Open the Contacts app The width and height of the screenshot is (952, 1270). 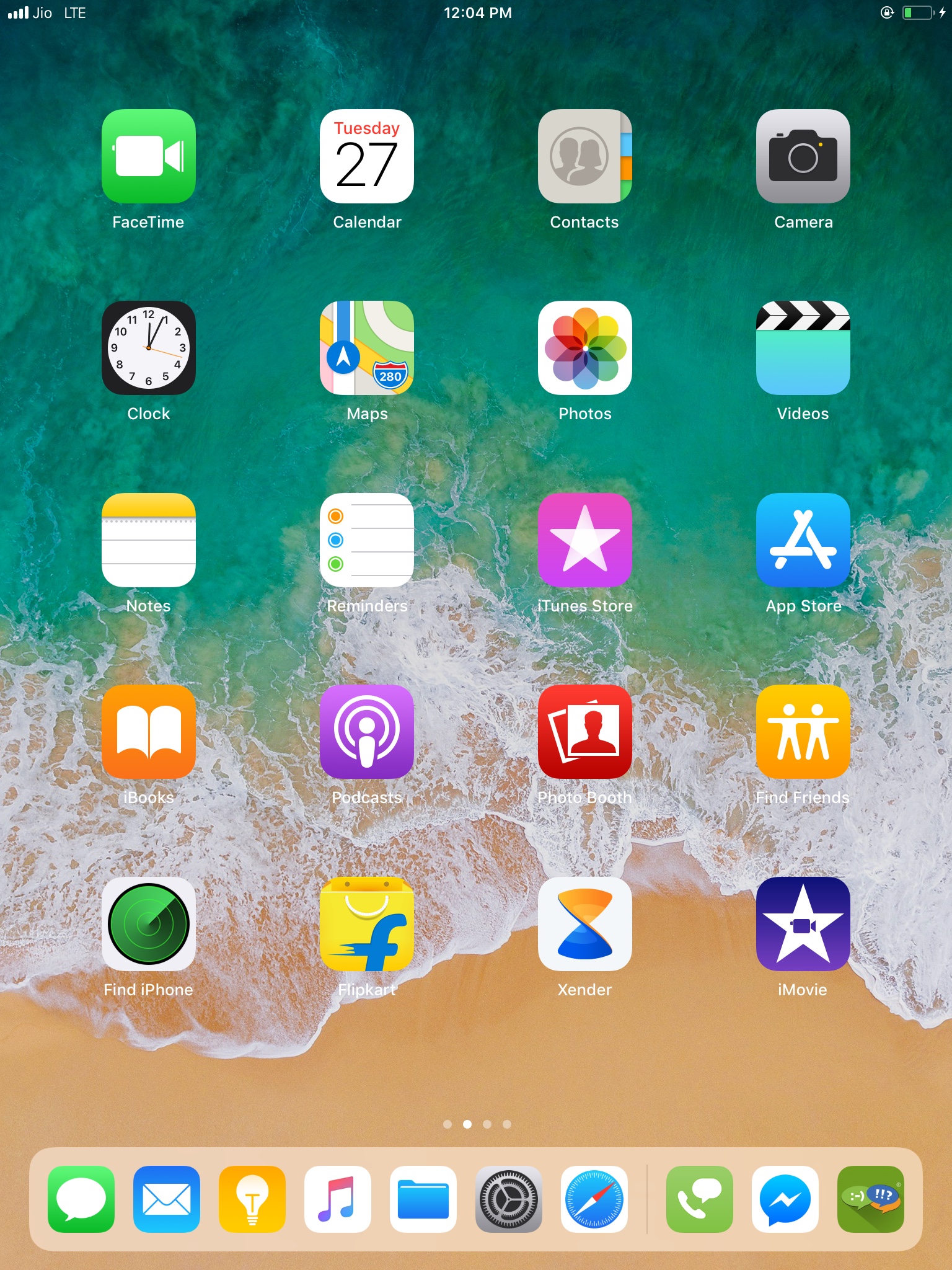pyautogui.click(x=584, y=156)
